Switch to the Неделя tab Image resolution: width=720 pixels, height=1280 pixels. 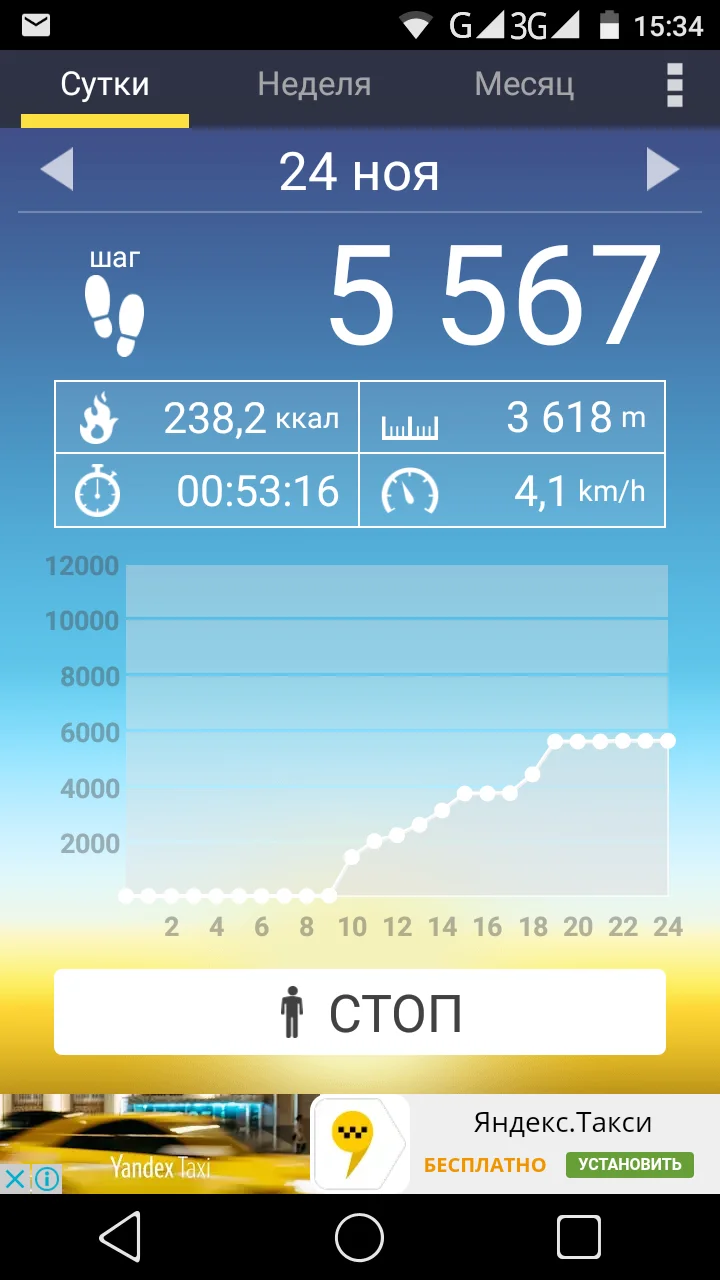314,84
